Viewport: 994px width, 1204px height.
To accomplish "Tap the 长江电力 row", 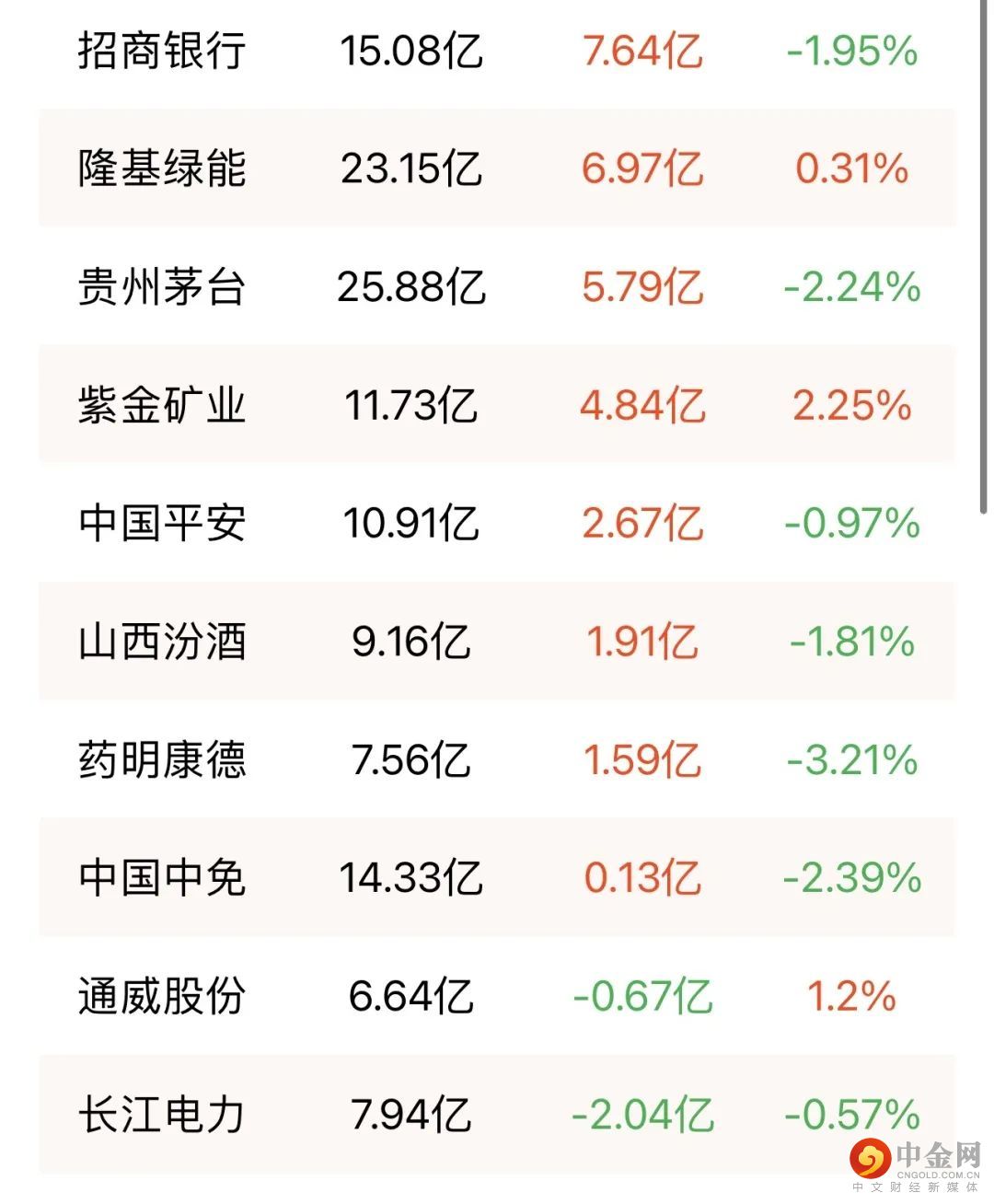I will (x=162, y=1114).
